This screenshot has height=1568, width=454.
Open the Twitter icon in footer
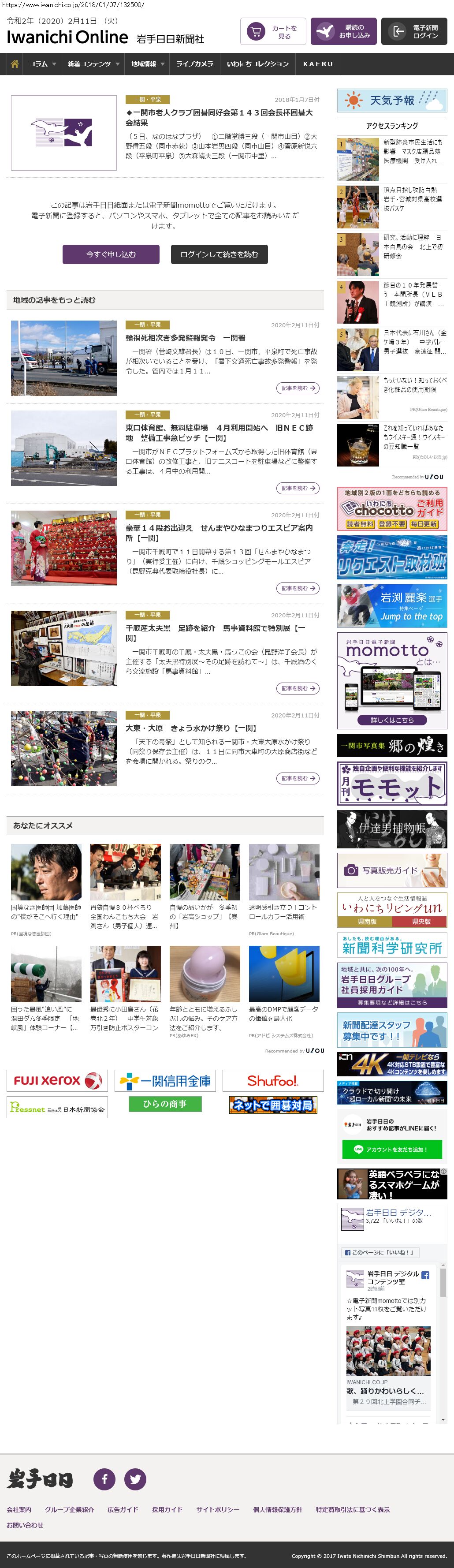tap(135, 1478)
